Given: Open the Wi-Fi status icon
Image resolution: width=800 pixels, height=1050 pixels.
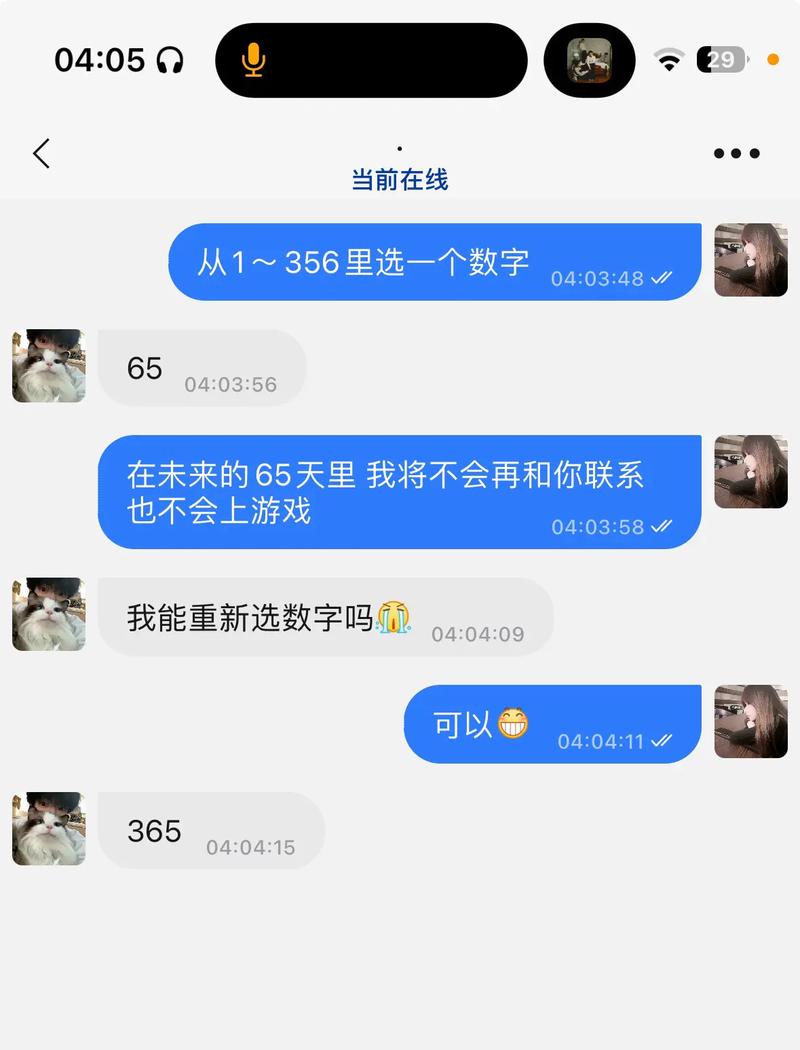Looking at the screenshot, I should (x=667, y=59).
